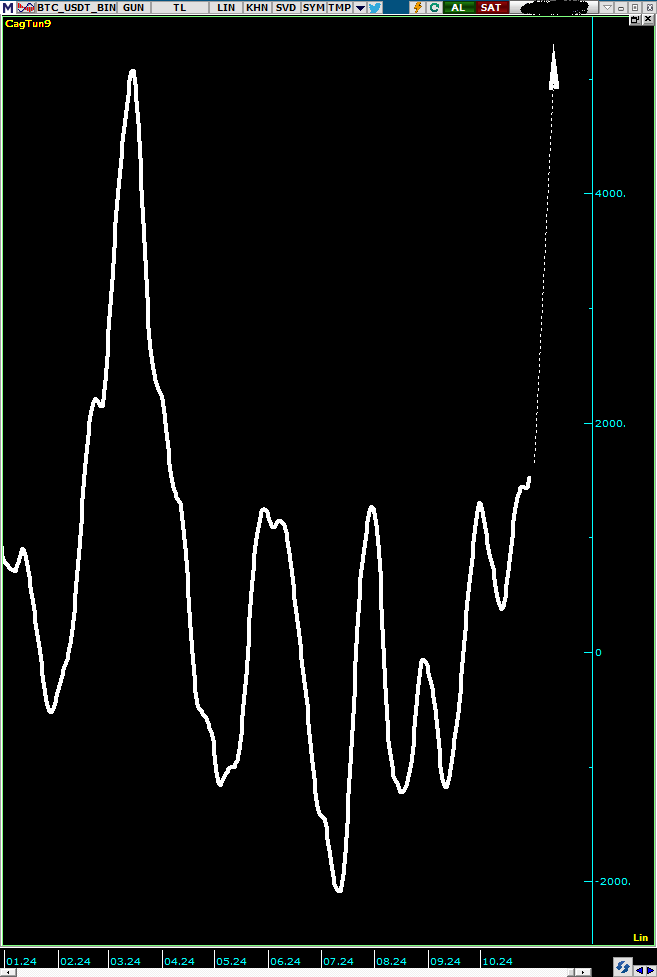Screen dimensions: 657x977
Task: Open the KHN toolbar option
Action: [x=257, y=7]
